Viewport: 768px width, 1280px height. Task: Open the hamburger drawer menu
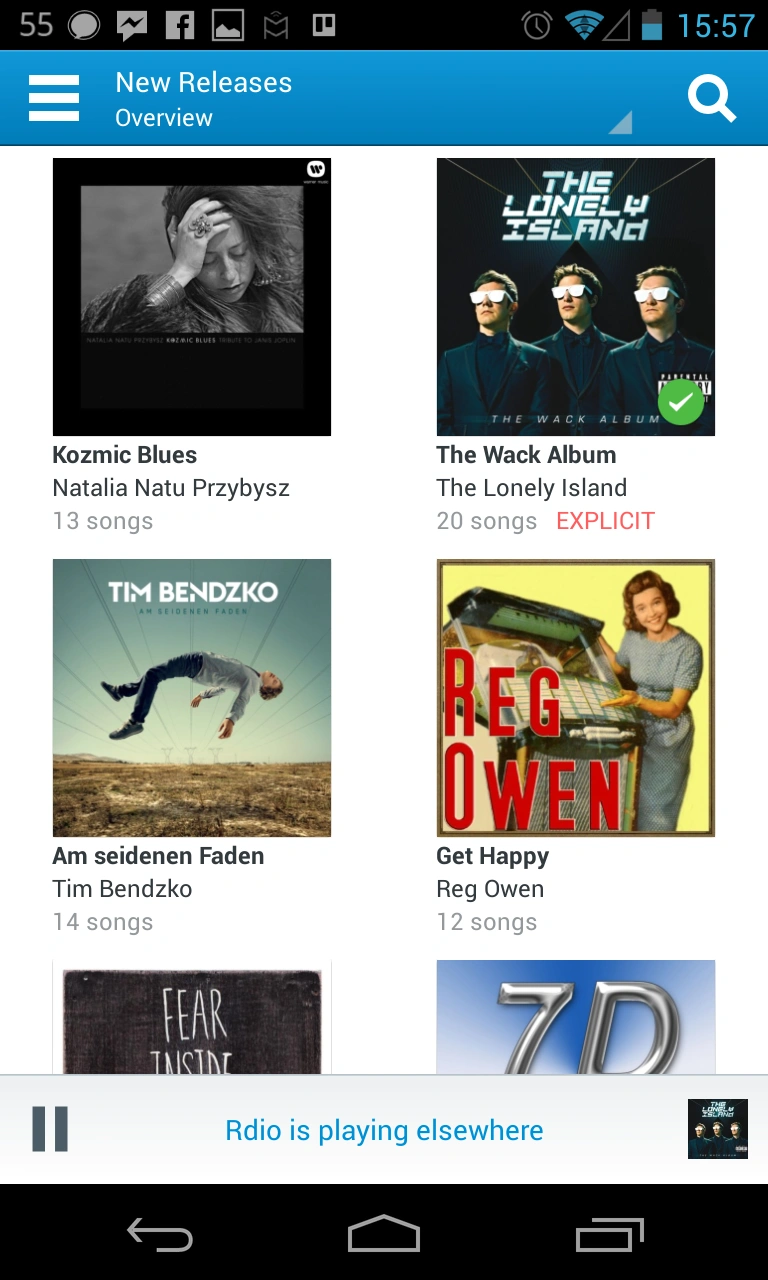[x=54, y=99]
